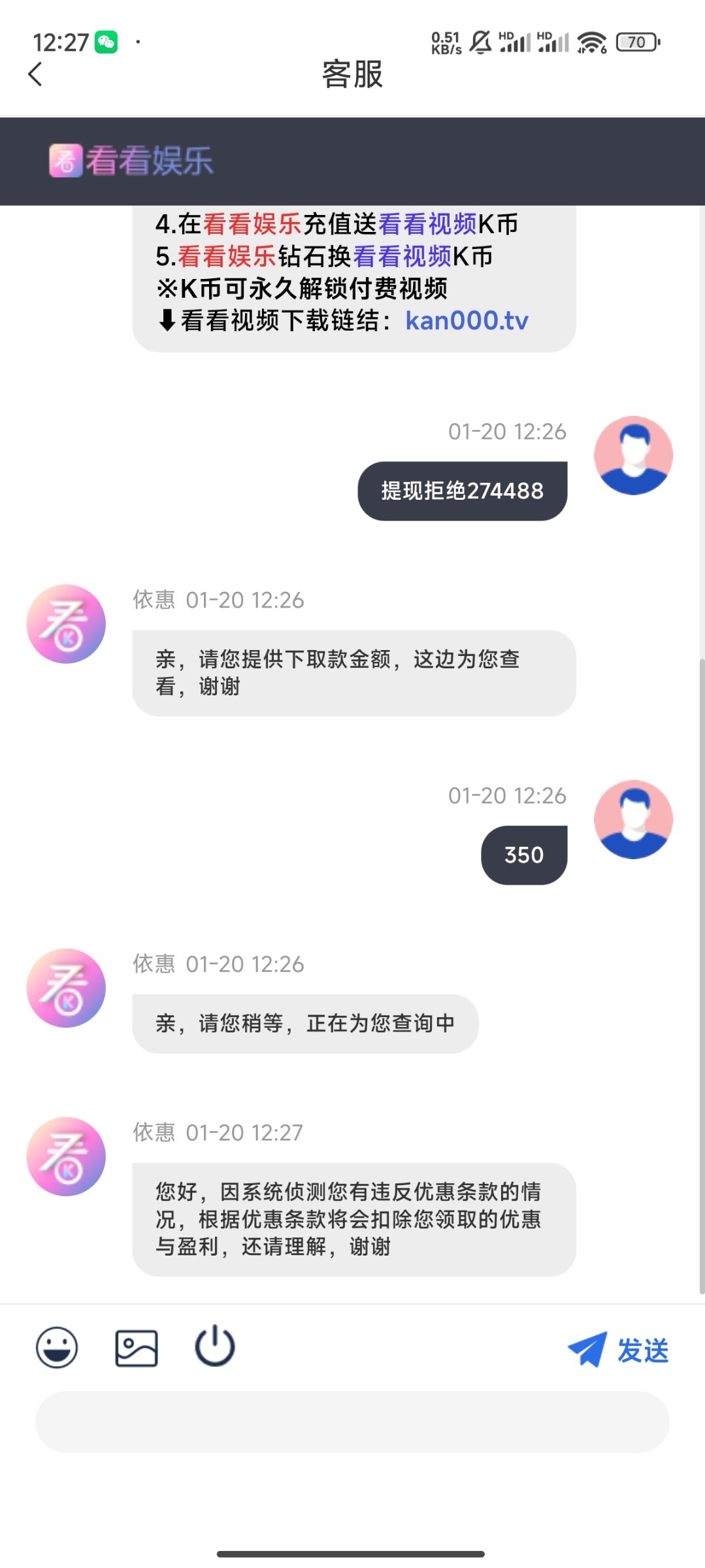Go back from the 客服 screen
705x1568 pixels.
point(35,74)
